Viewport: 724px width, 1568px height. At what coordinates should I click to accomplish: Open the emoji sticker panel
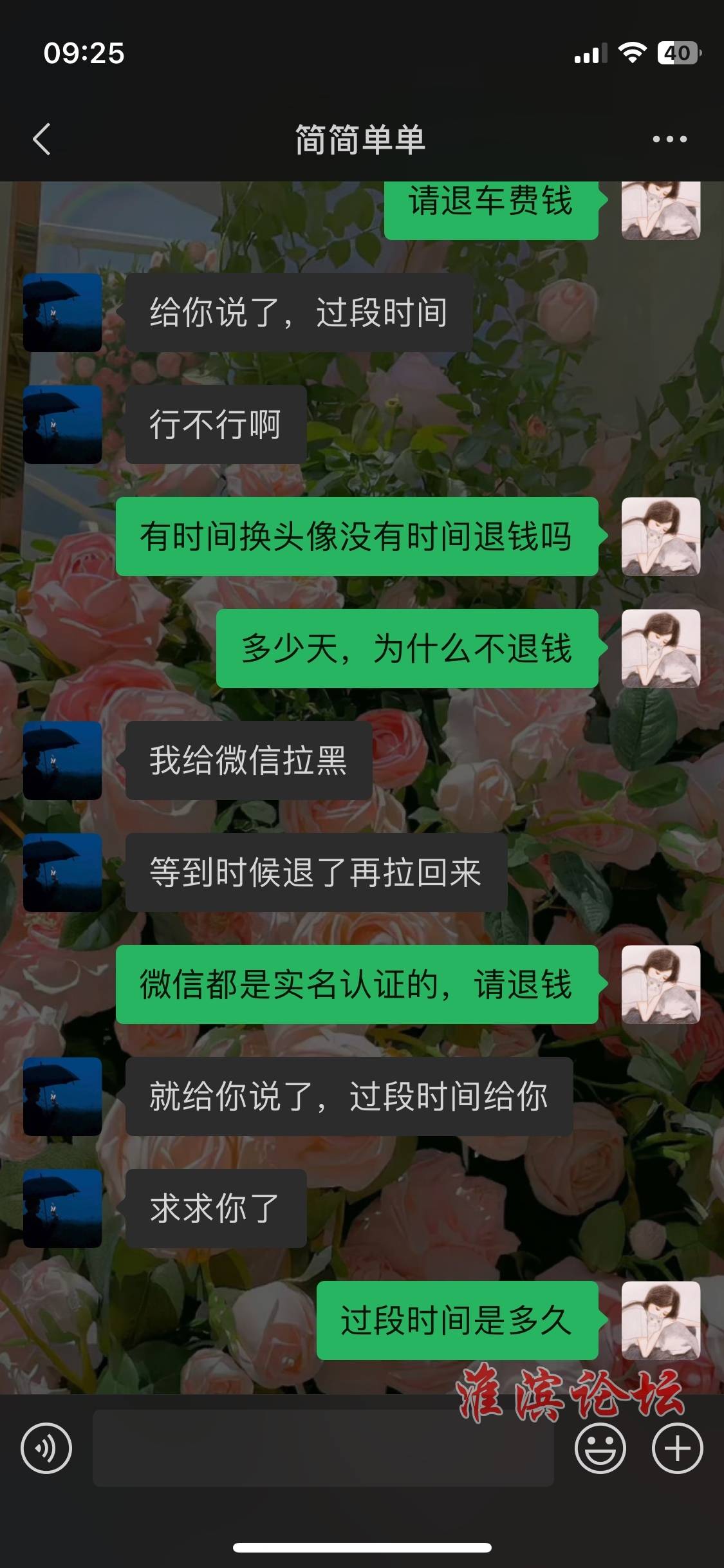pos(600,1448)
